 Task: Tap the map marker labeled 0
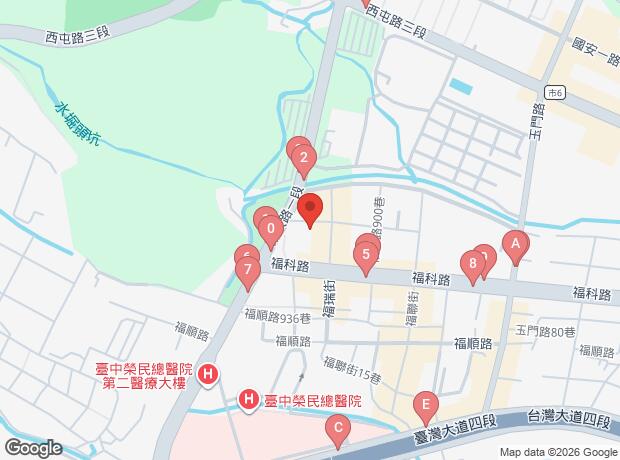pos(270,229)
